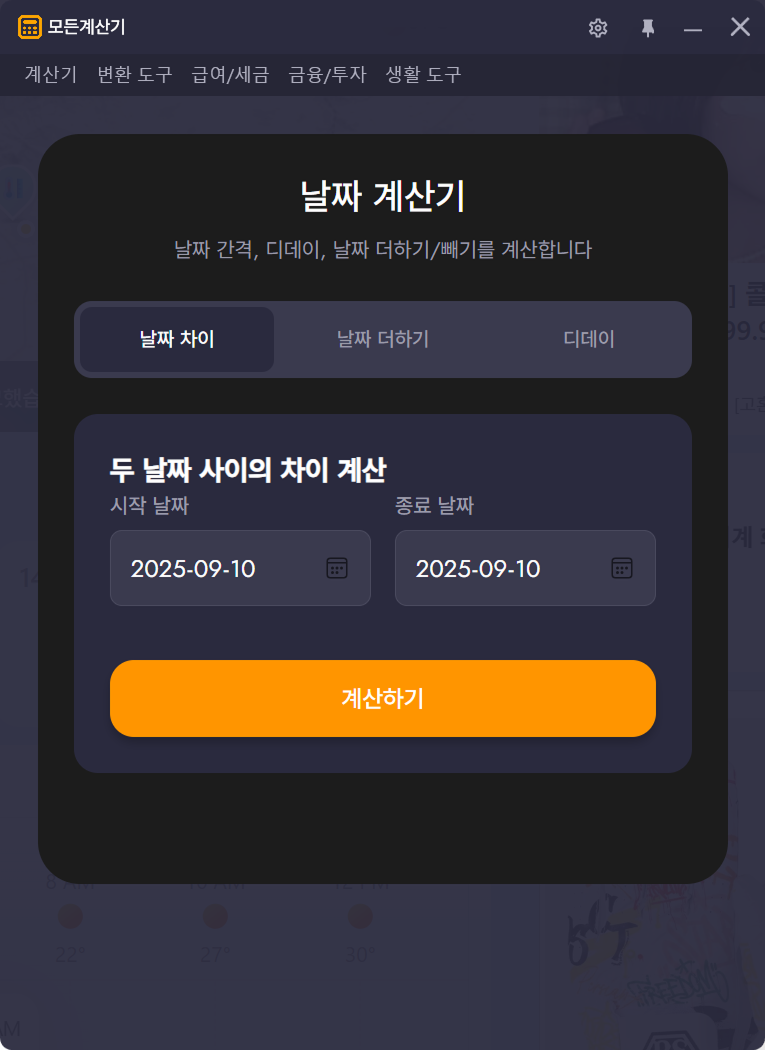Tap the orange 계산하기 button
The height and width of the screenshot is (1050, 765).
[383, 698]
